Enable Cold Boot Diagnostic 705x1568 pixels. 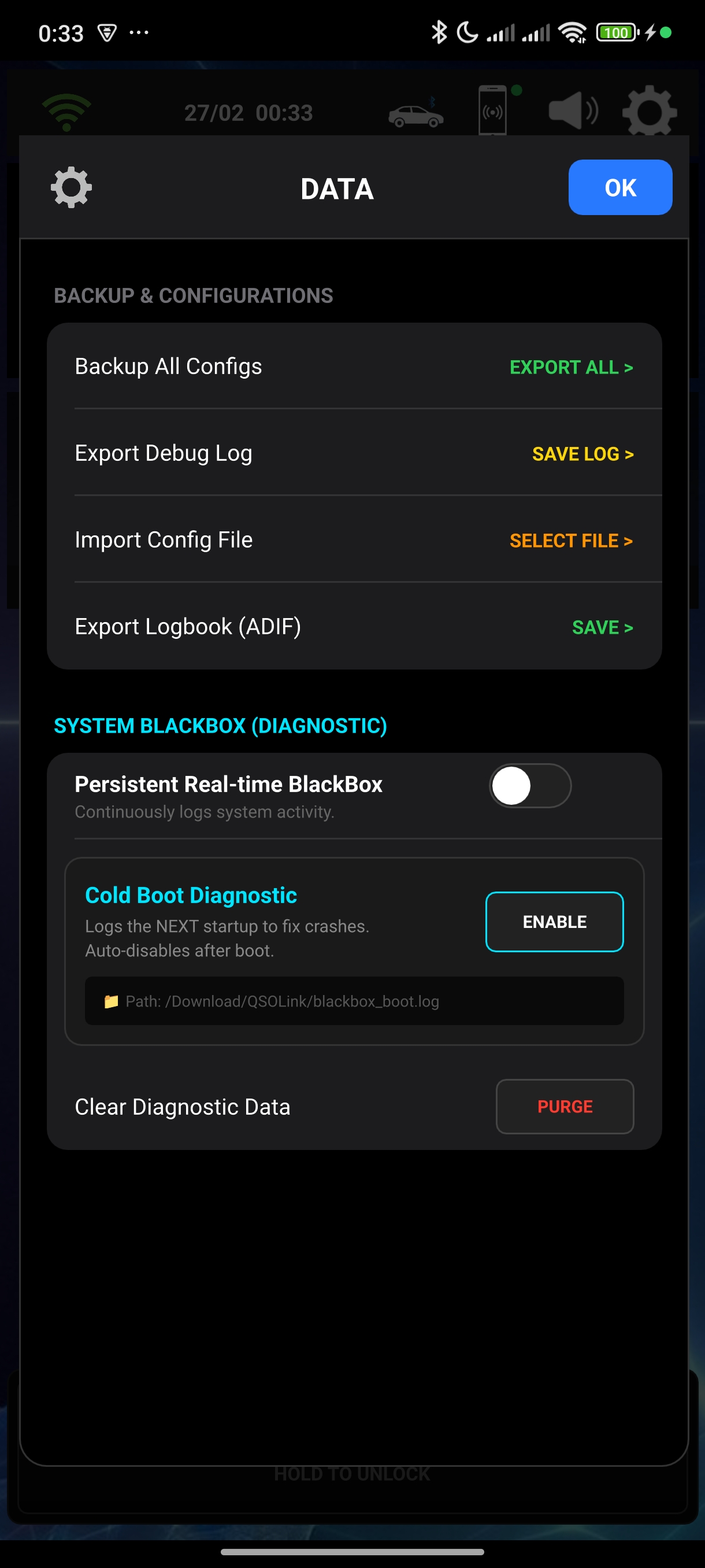click(554, 922)
